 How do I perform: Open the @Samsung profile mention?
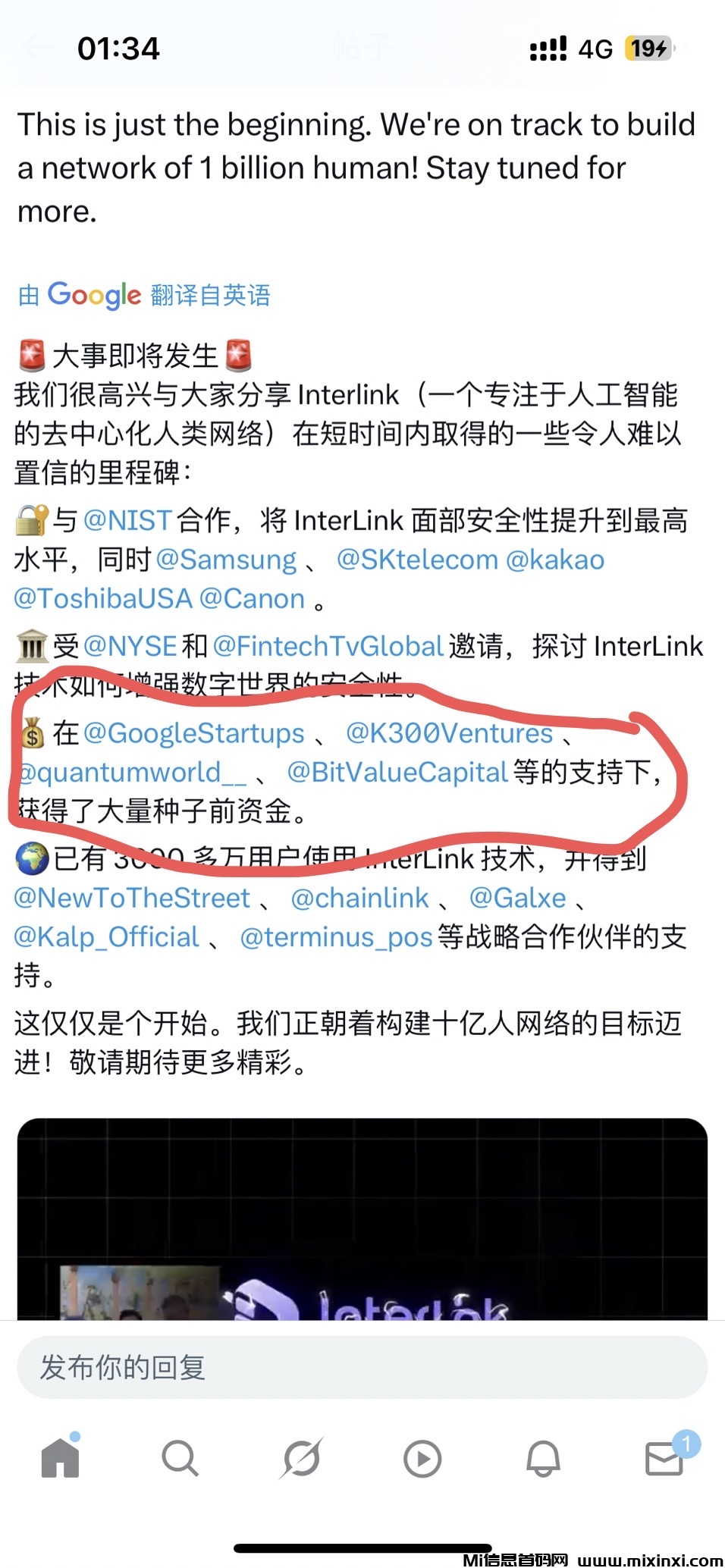[x=226, y=560]
